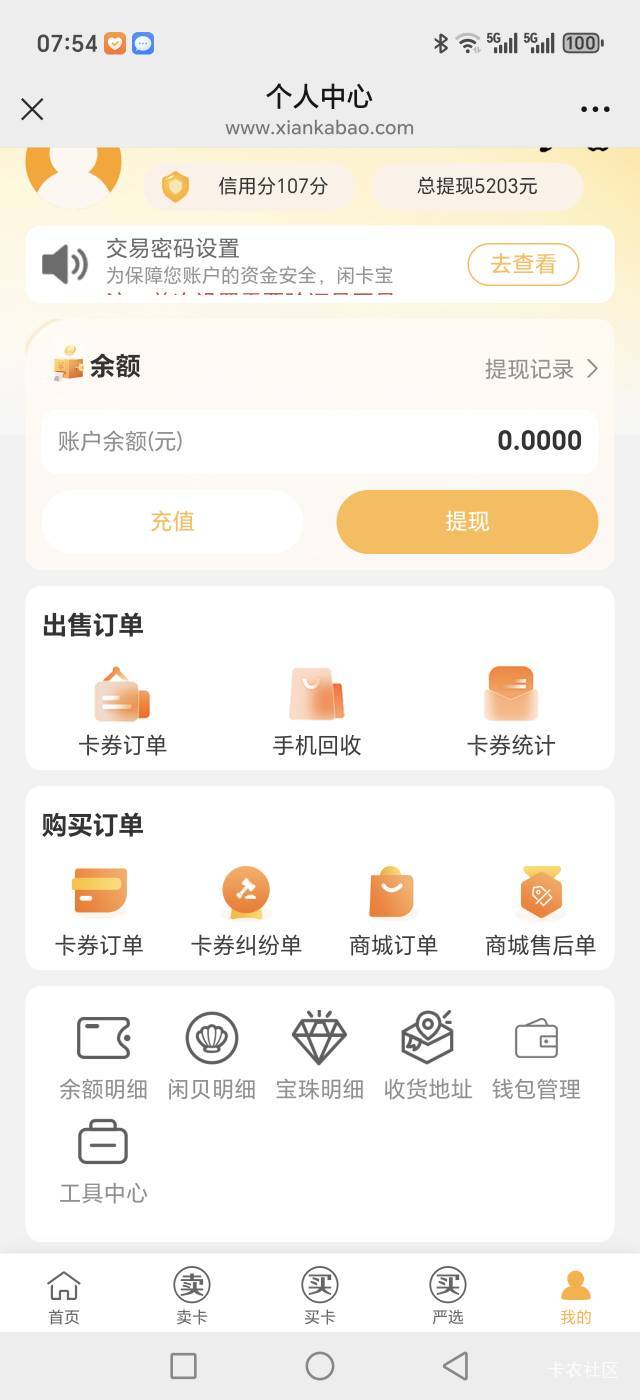Close the 个人中心 web page
640x1400 pixels.
[32, 109]
